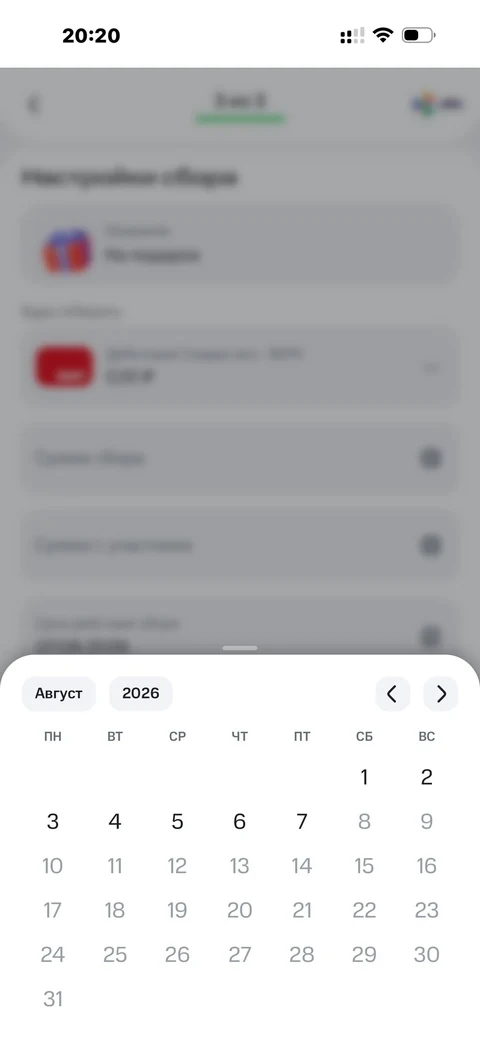Open the 2026 year picker
This screenshot has height=1043, width=480.
tap(141, 694)
